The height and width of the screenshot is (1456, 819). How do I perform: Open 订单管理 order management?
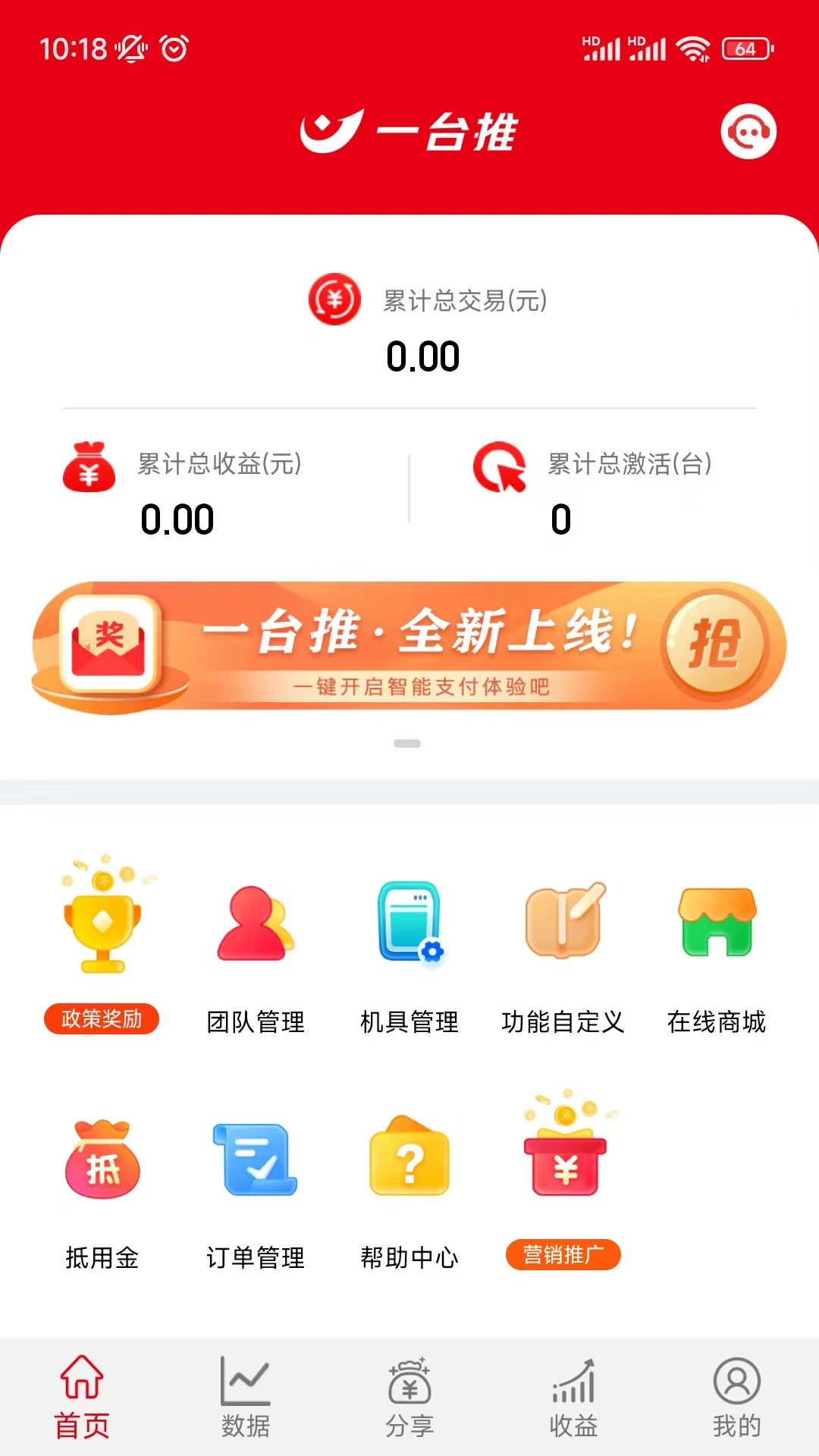point(256,1160)
